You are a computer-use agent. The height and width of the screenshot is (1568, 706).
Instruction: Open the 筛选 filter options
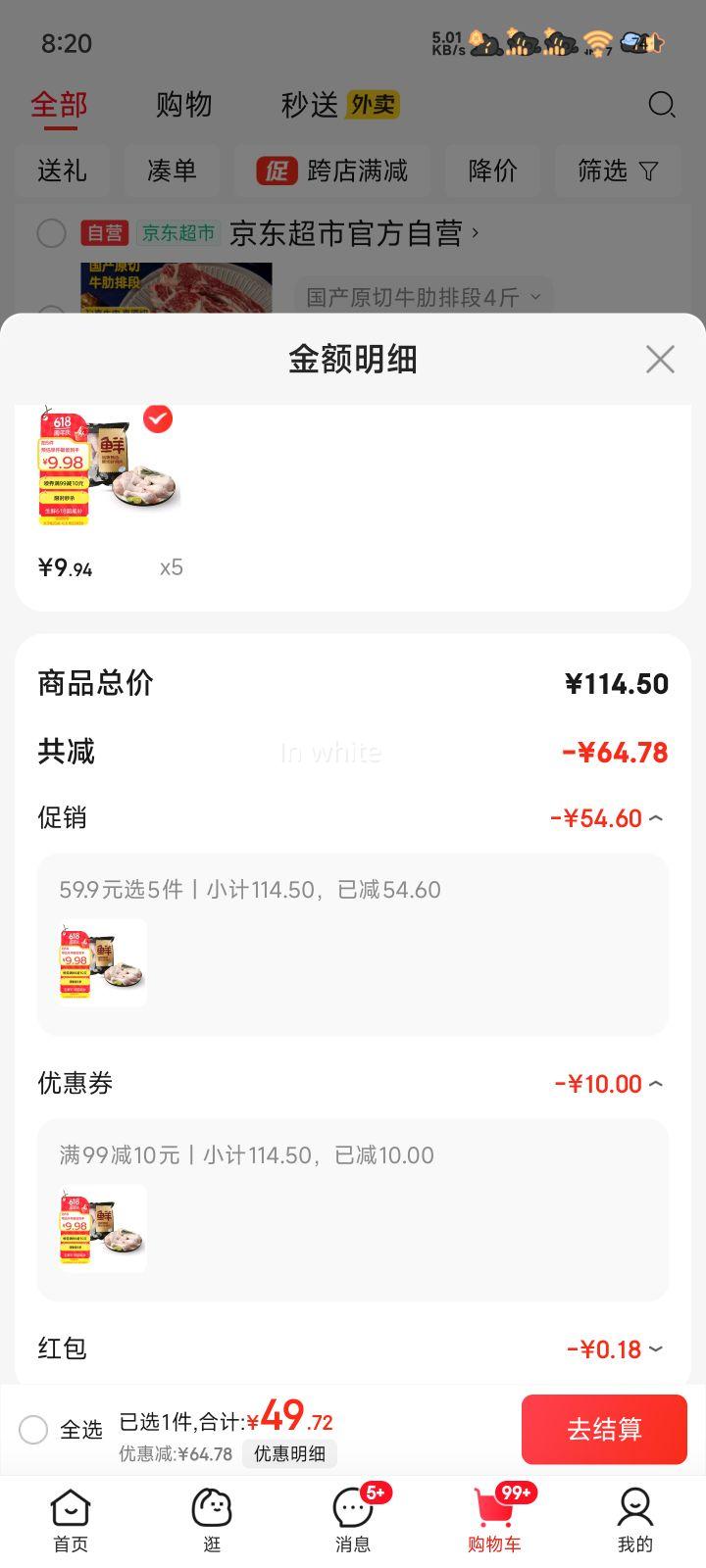pyautogui.click(x=617, y=171)
